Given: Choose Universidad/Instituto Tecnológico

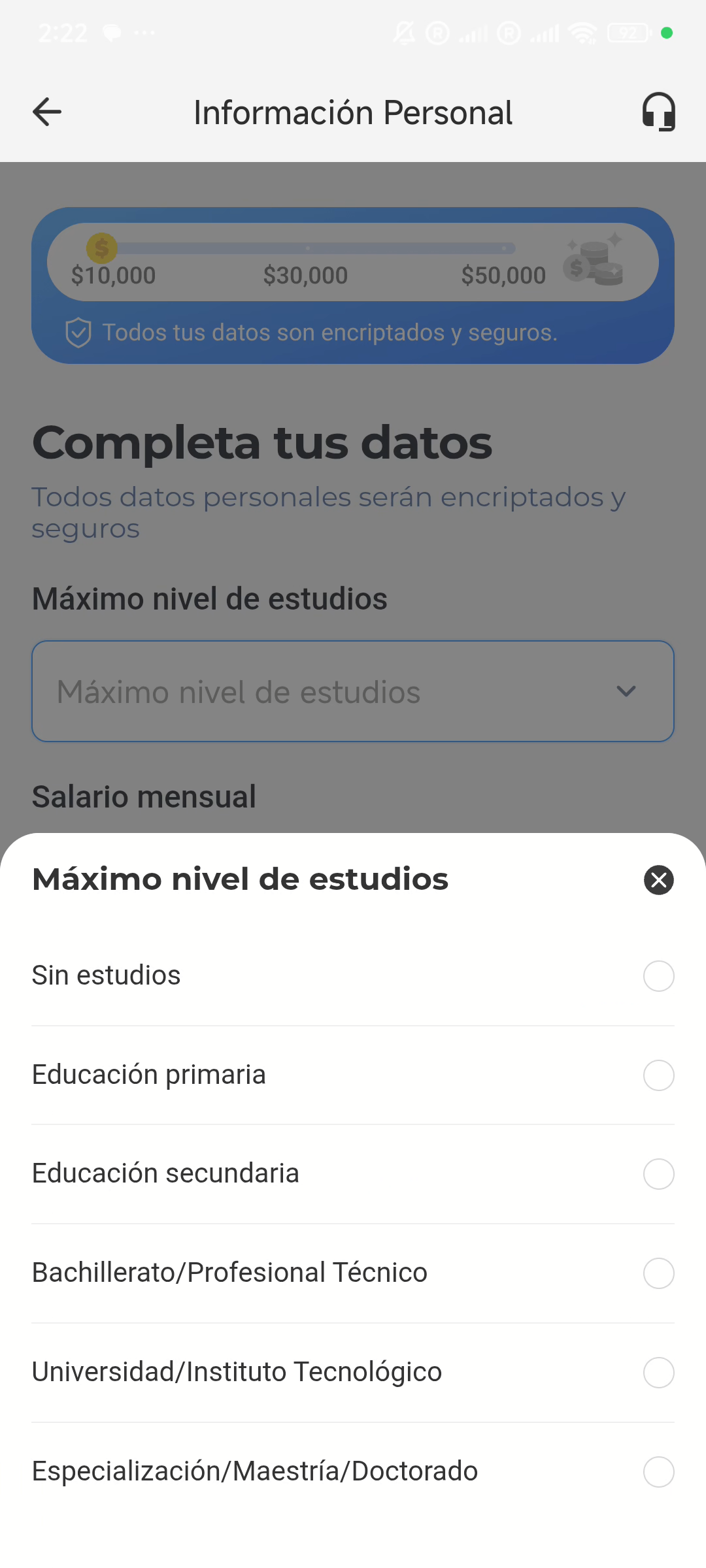Looking at the screenshot, I should [x=353, y=1373].
